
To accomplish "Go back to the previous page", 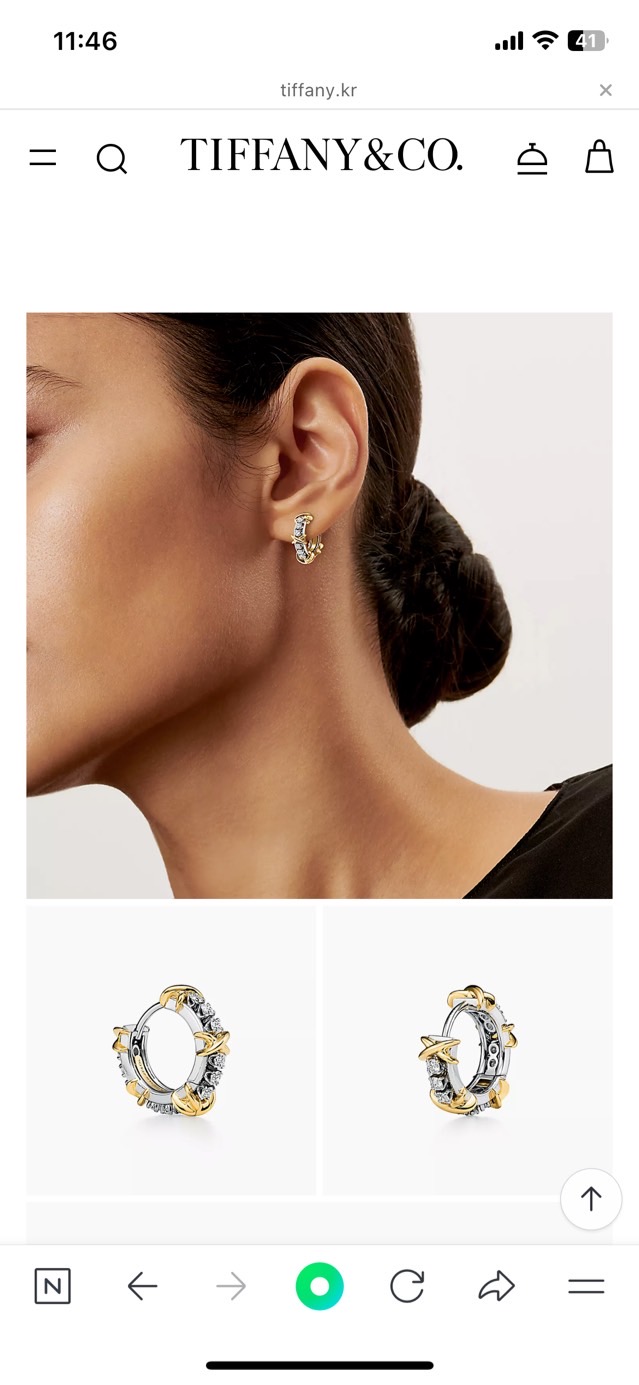I will [x=143, y=1286].
